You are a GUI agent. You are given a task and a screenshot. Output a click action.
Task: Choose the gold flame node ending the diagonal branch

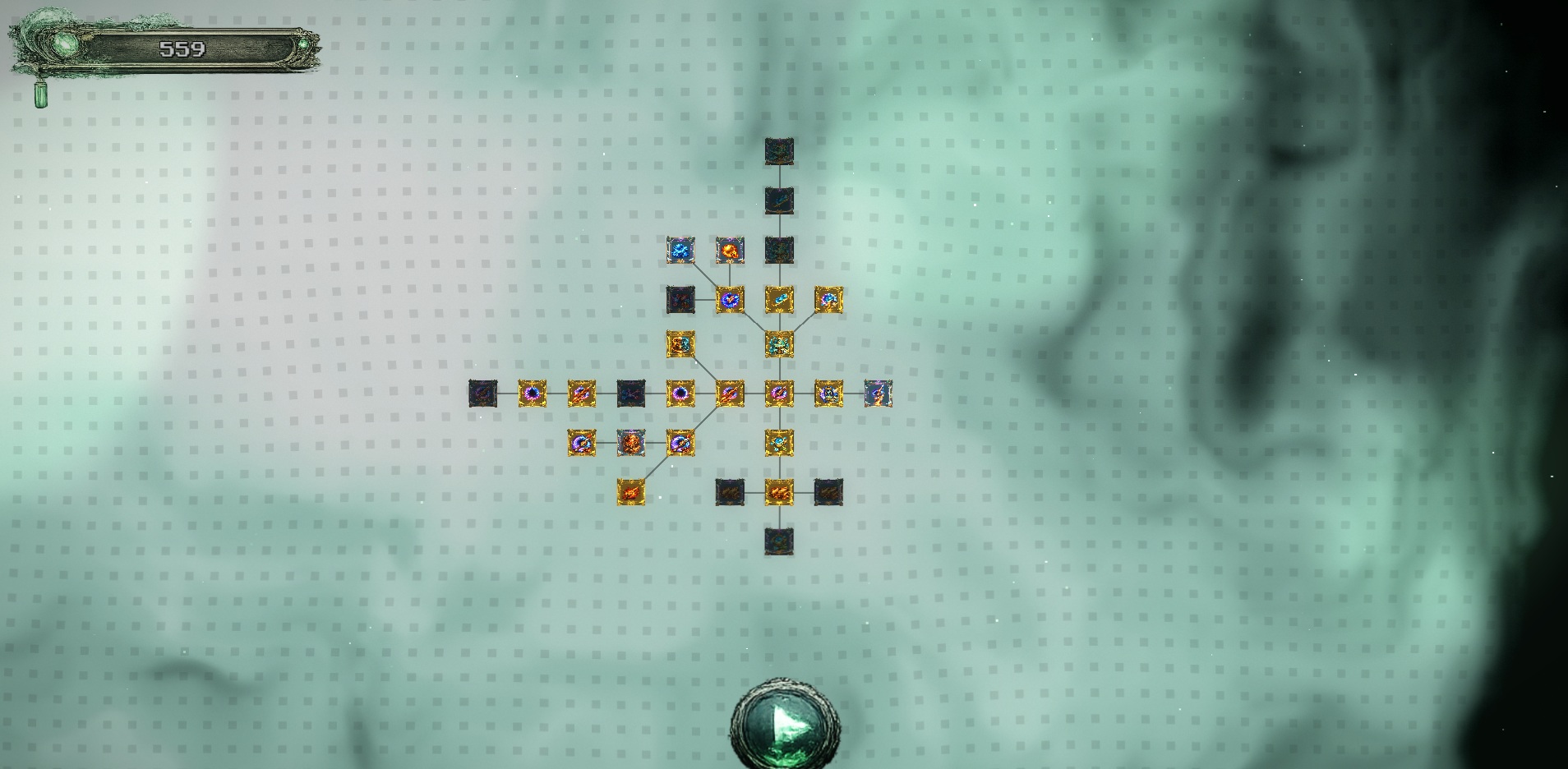pos(631,492)
